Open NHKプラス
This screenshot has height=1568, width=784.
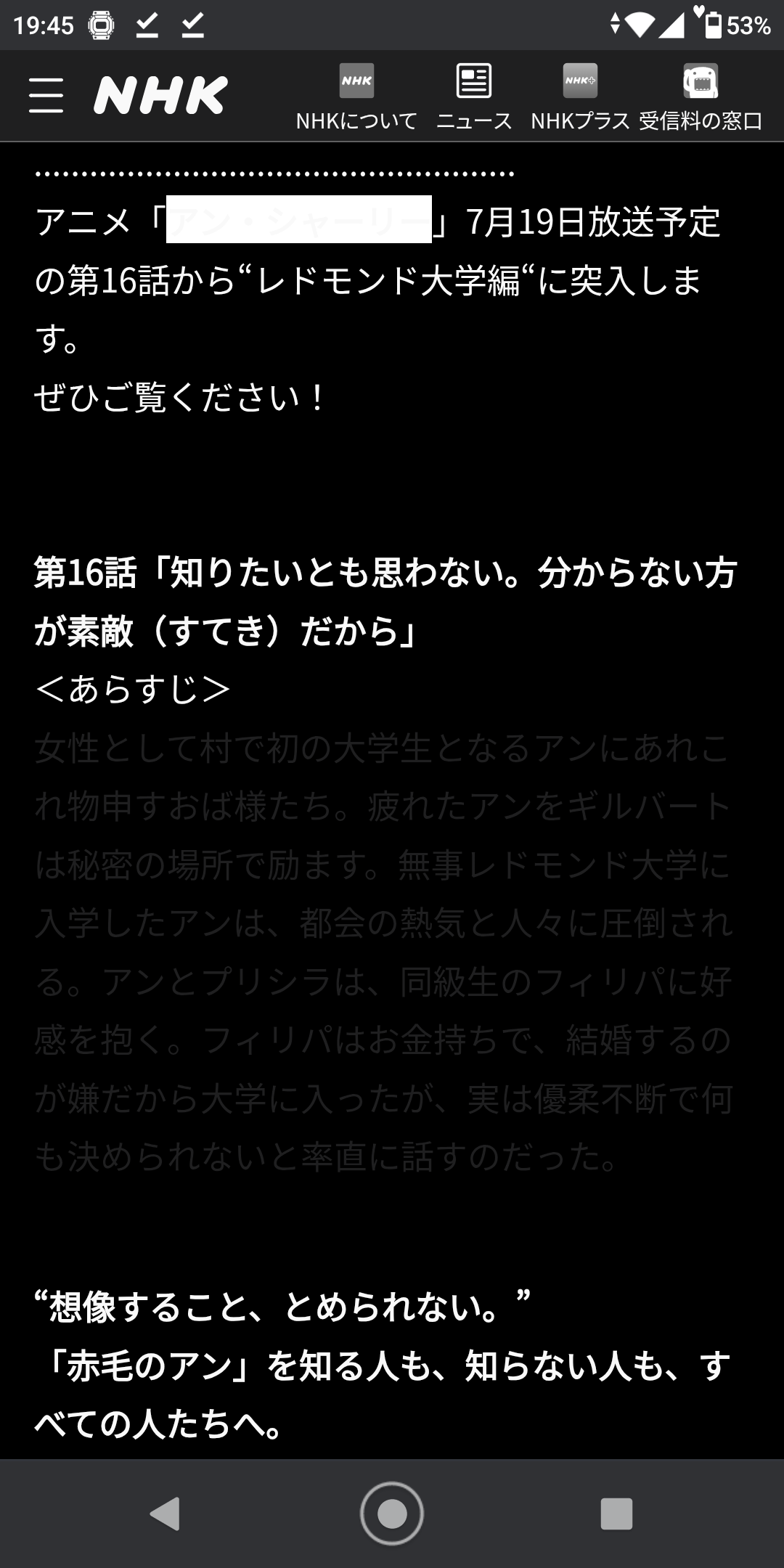[580, 97]
